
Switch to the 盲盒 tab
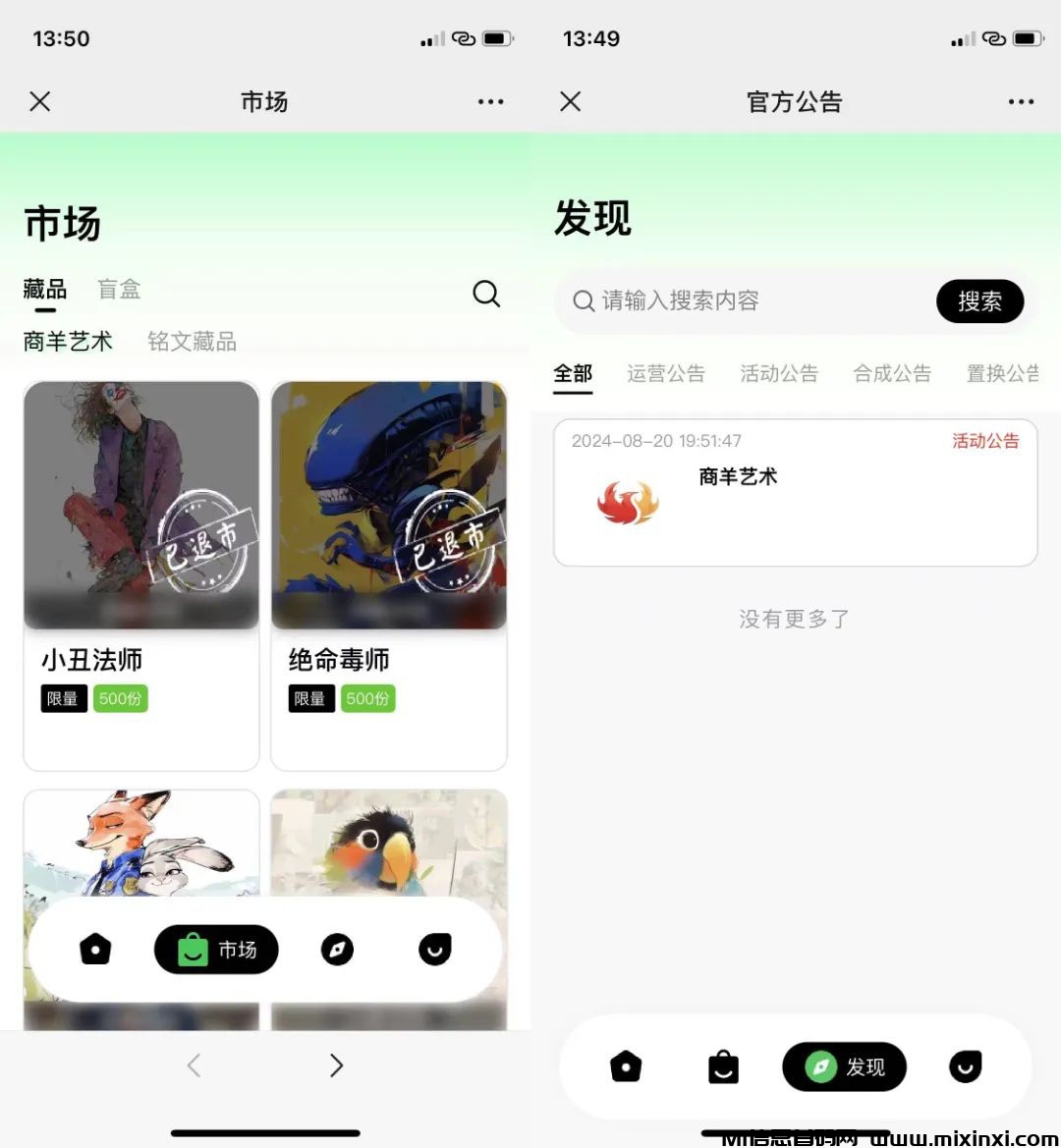coord(119,290)
